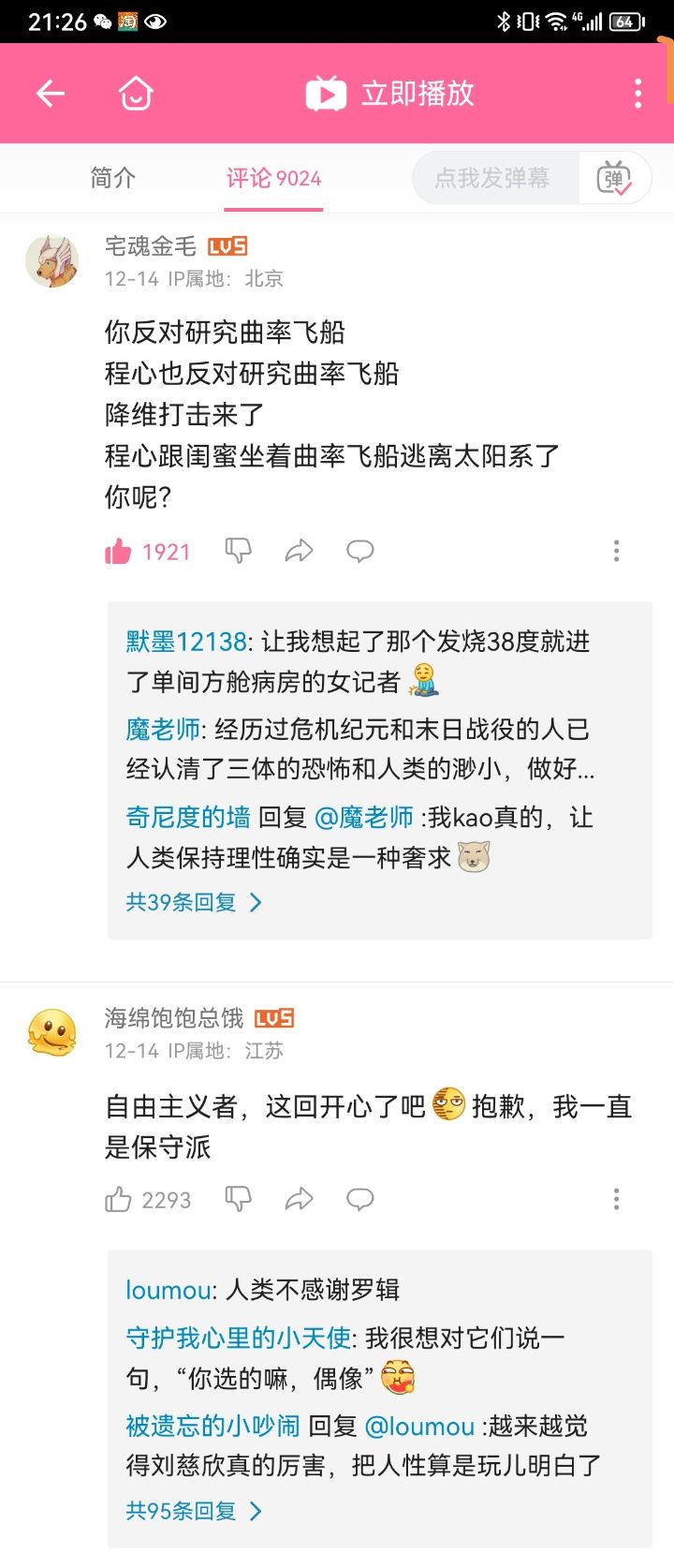This screenshot has height=1568, width=674.
Task: Dislike 海绵饱饱总饿's comment
Action: coord(239,1199)
